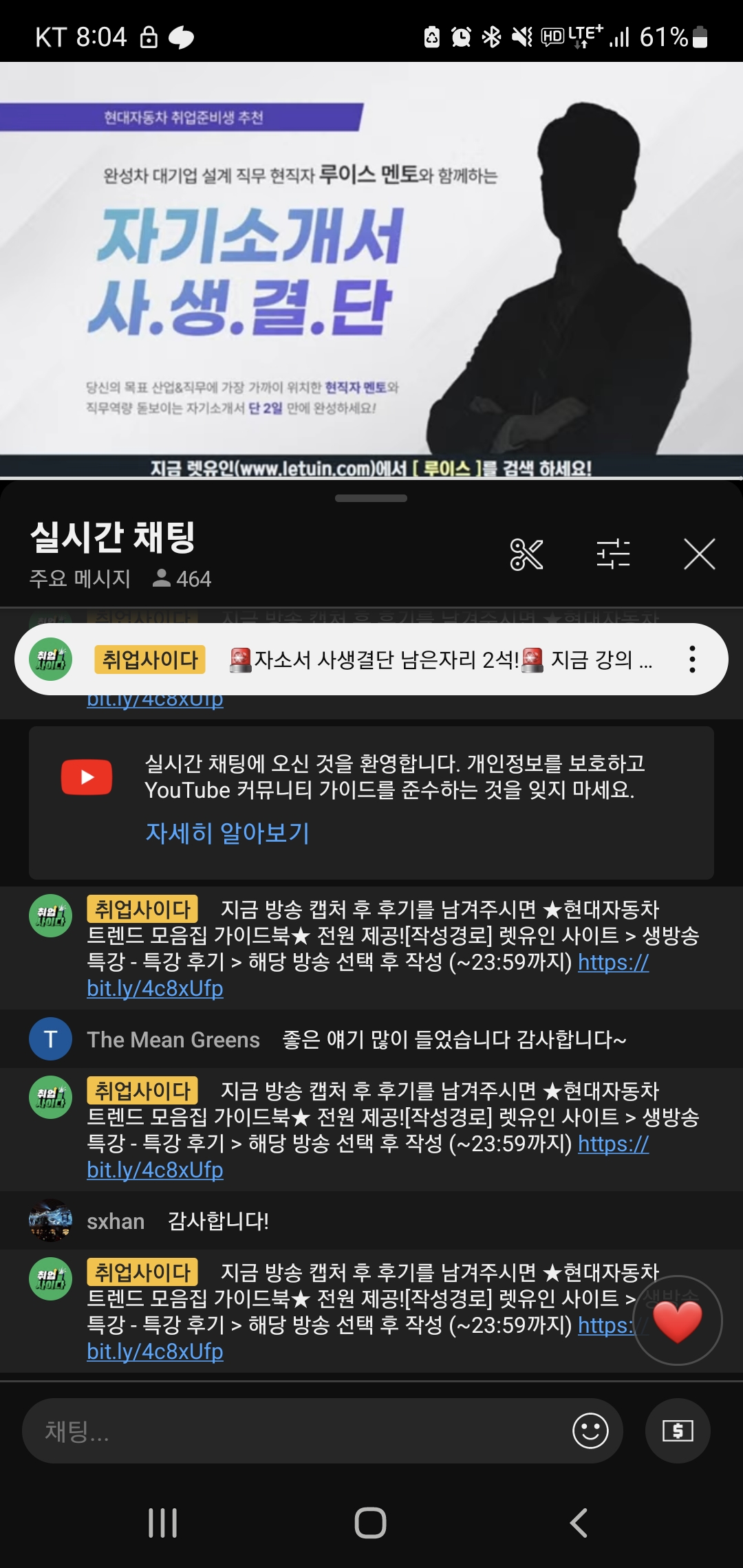Open the recent apps view

point(163,1523)
